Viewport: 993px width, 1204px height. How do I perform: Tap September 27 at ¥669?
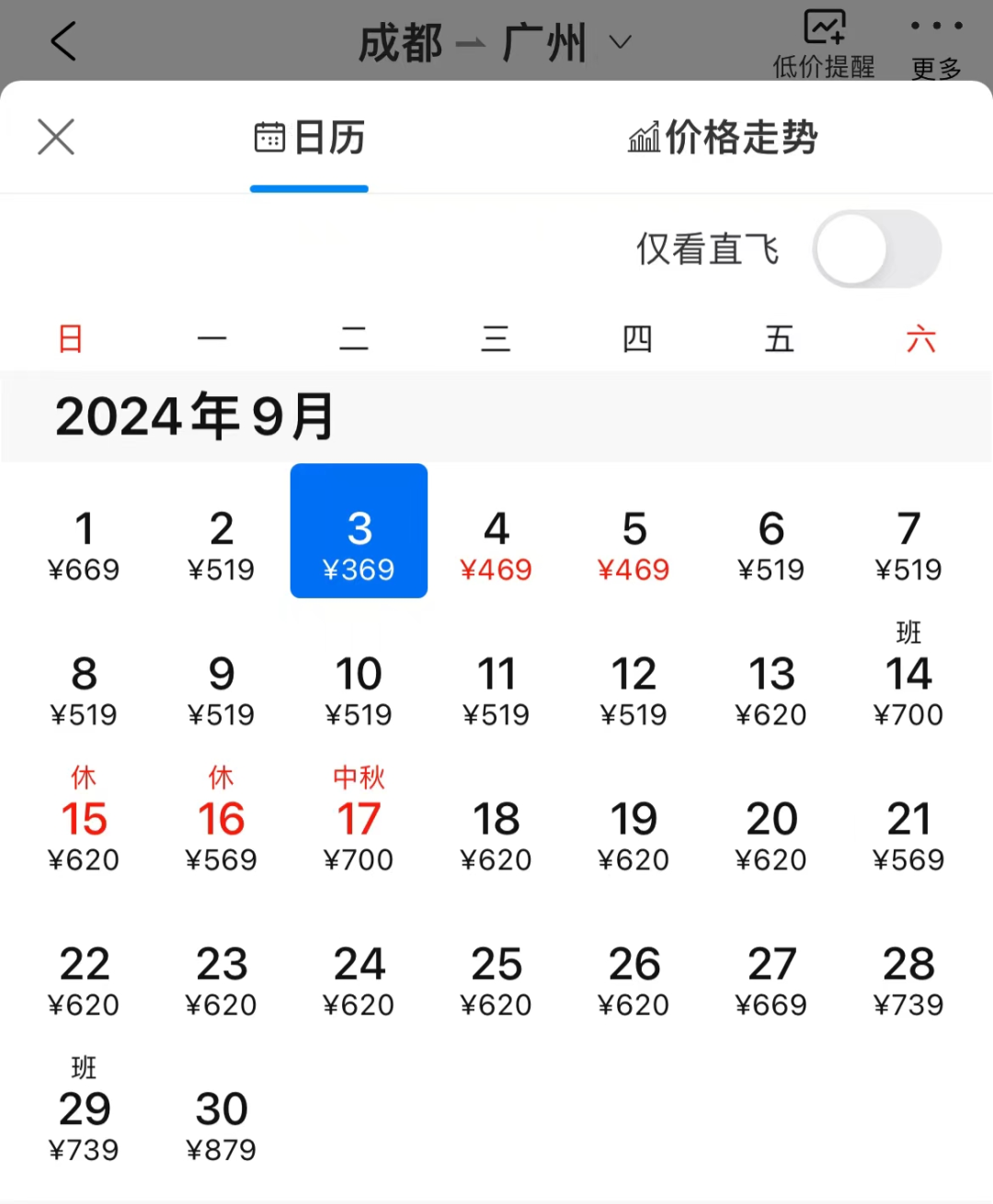[x=771, y=980]
